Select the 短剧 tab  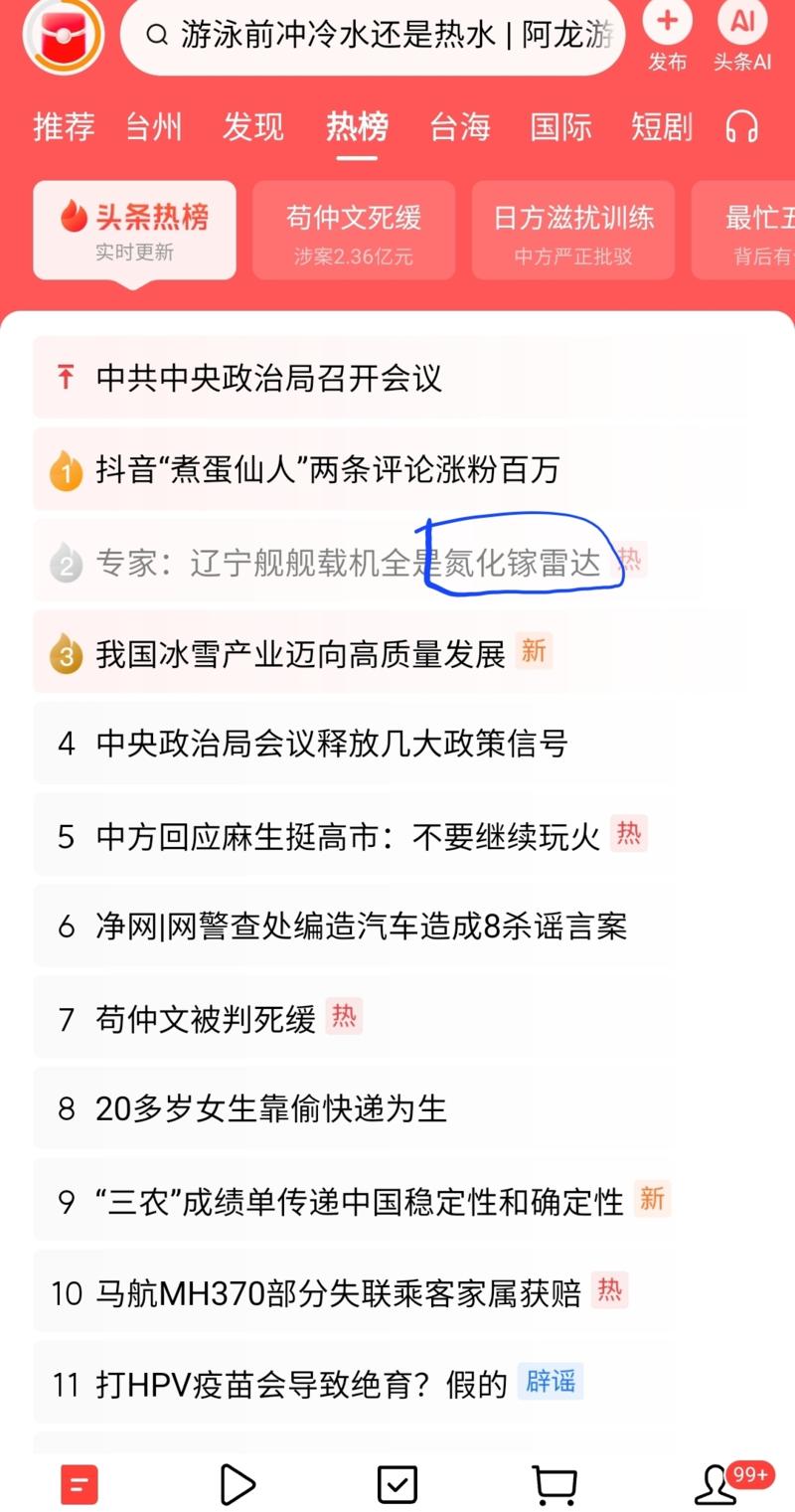[661, 127]
